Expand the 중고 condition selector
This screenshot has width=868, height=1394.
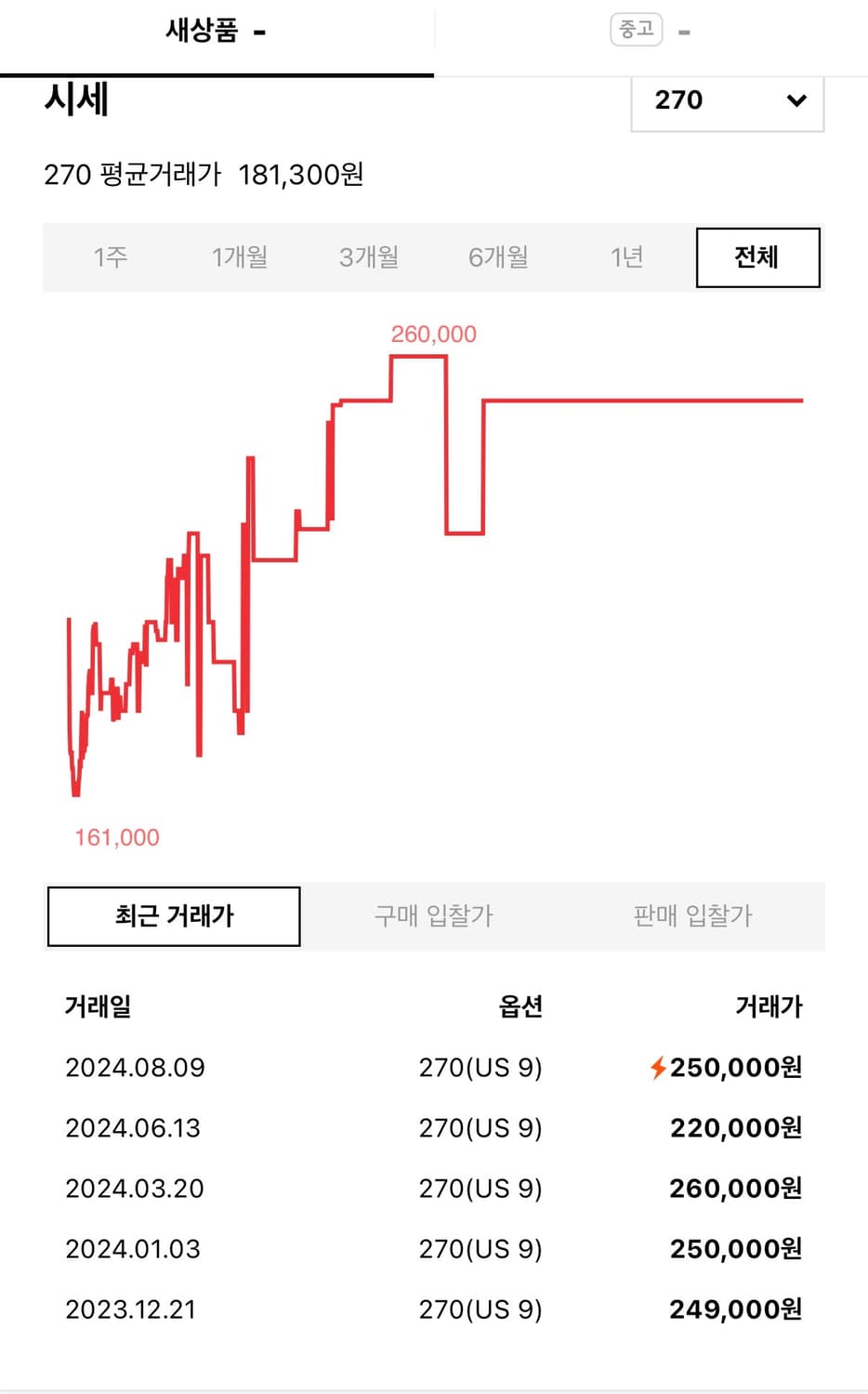(636, 29)
